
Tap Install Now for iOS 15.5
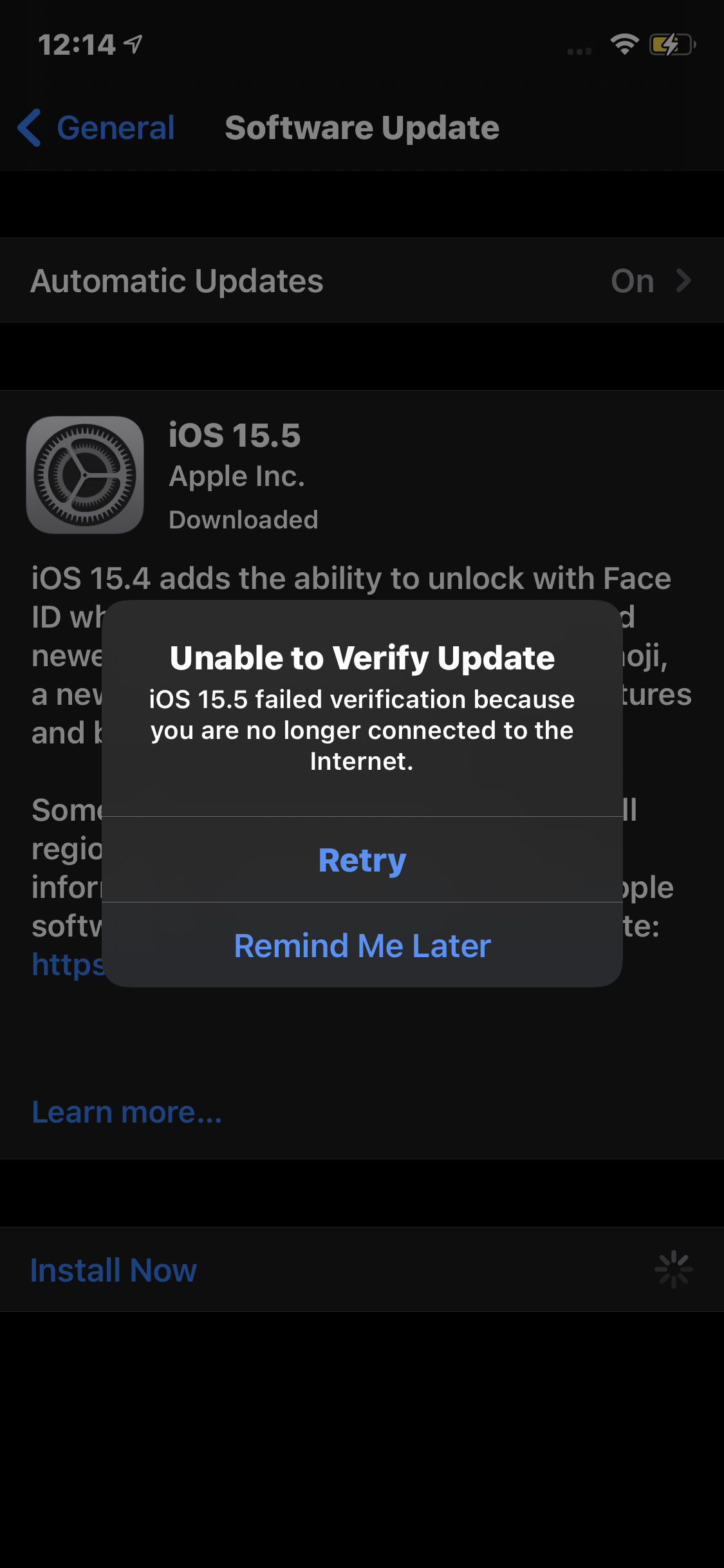pyautogui.click(x=113, y=1270)
